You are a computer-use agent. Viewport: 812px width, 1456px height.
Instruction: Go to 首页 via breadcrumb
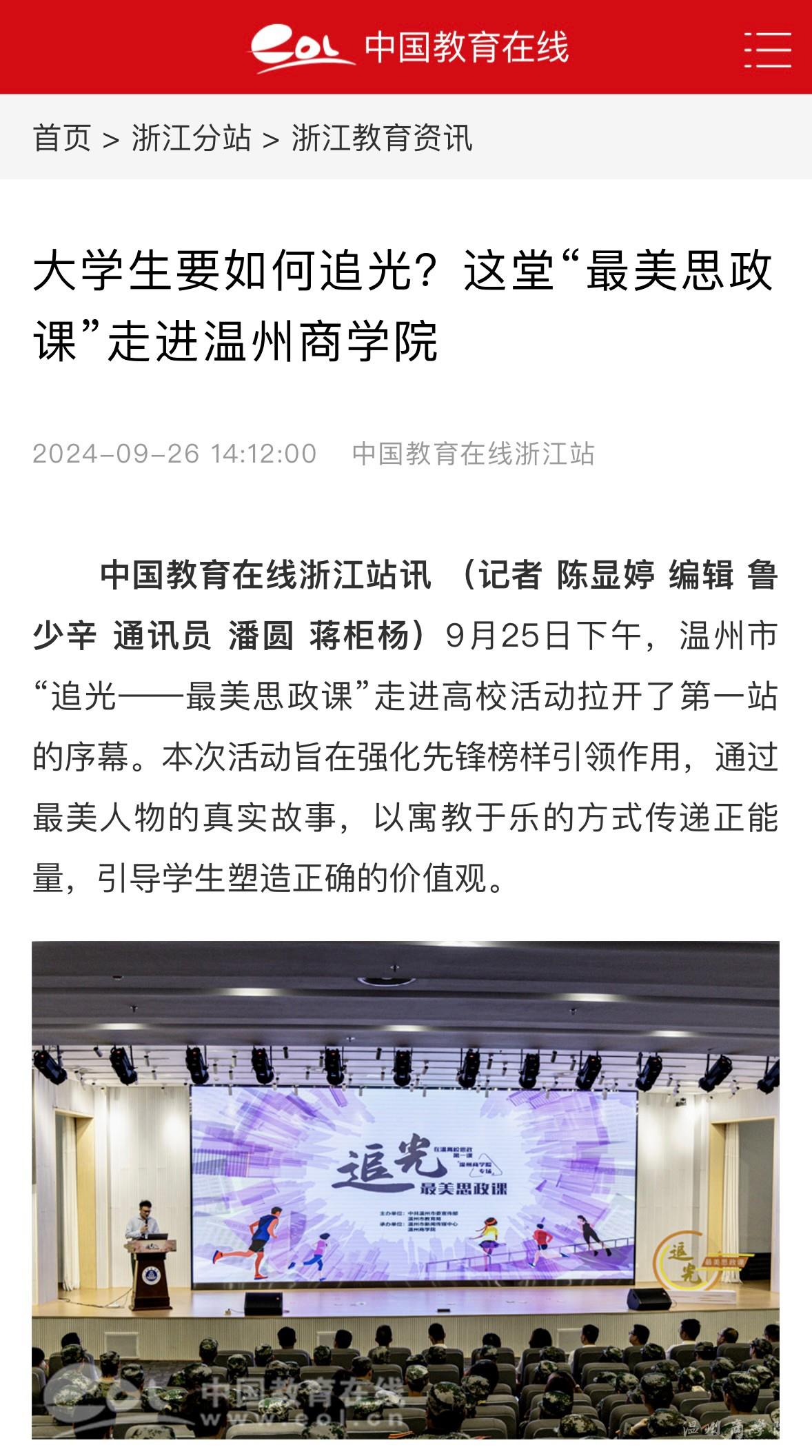62,137
